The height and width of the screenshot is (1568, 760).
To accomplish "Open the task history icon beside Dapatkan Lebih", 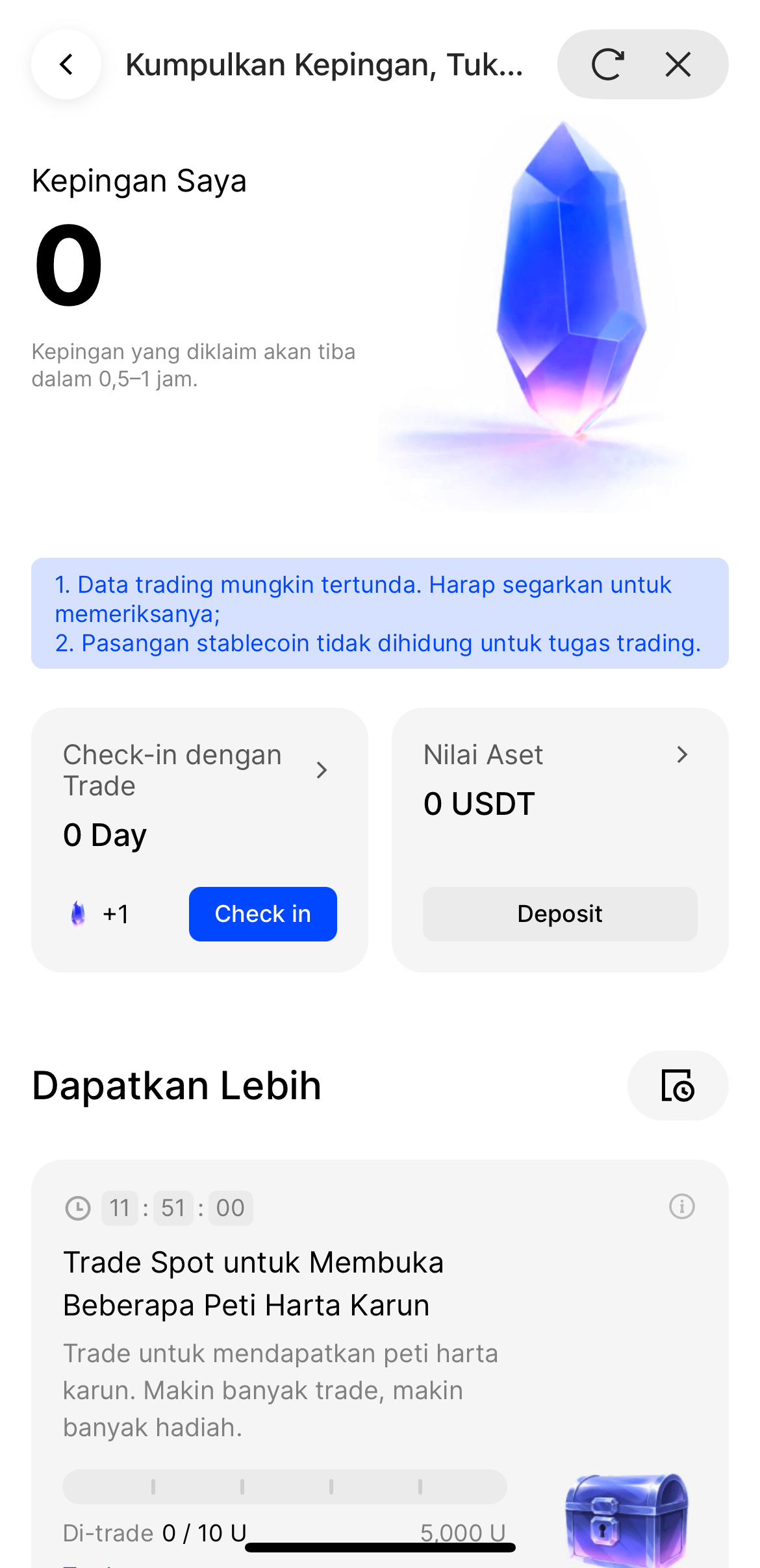I will (678, 1085).
